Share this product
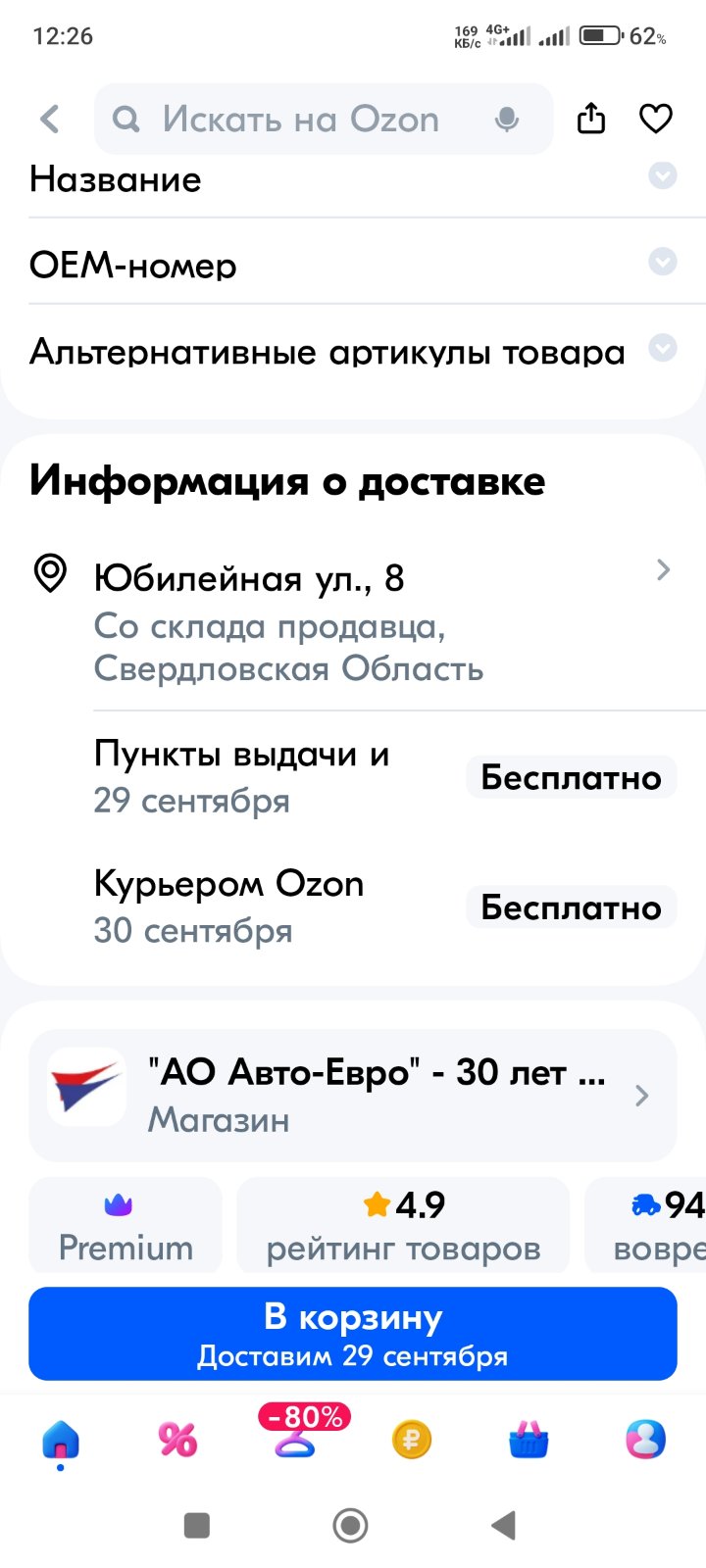 click(591, 119)
